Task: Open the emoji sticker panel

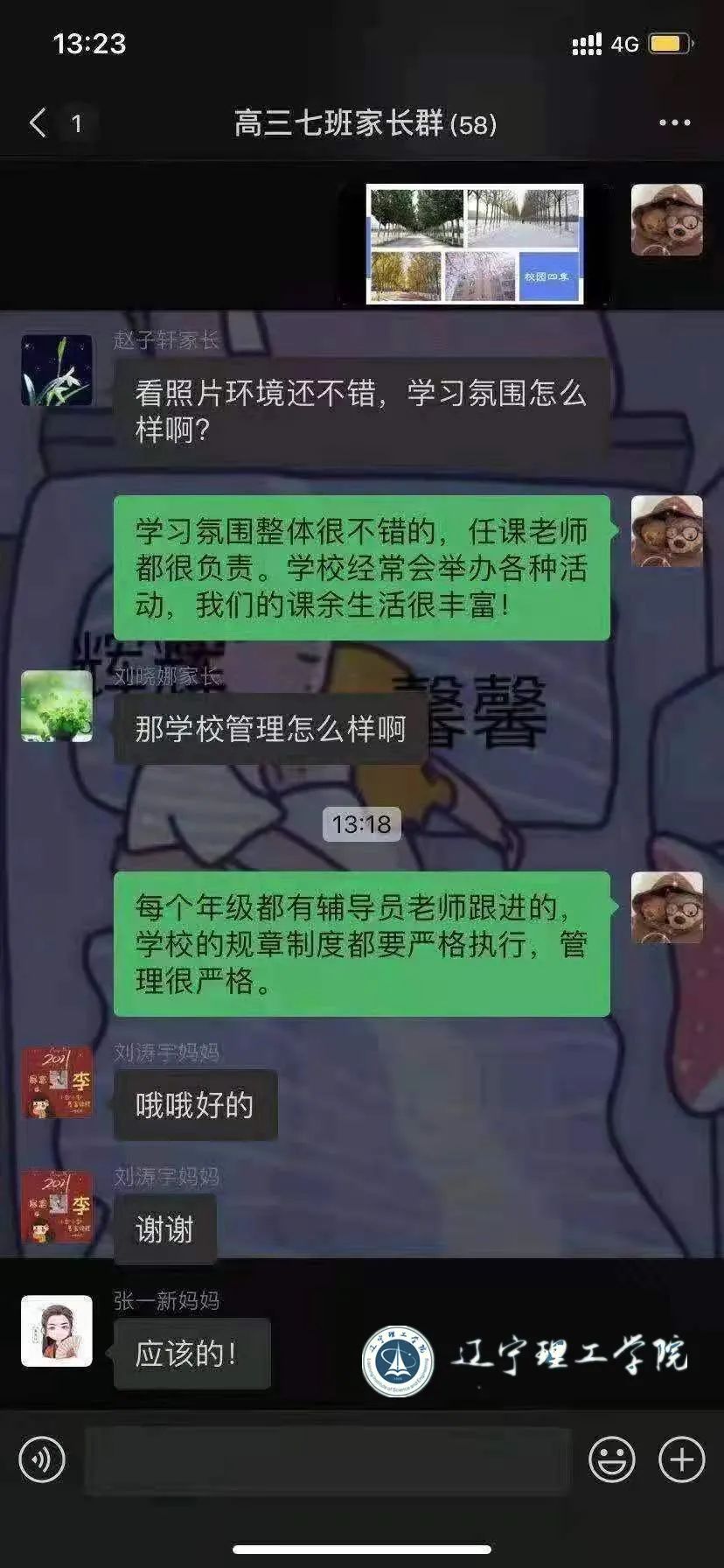Action: 612,1459
